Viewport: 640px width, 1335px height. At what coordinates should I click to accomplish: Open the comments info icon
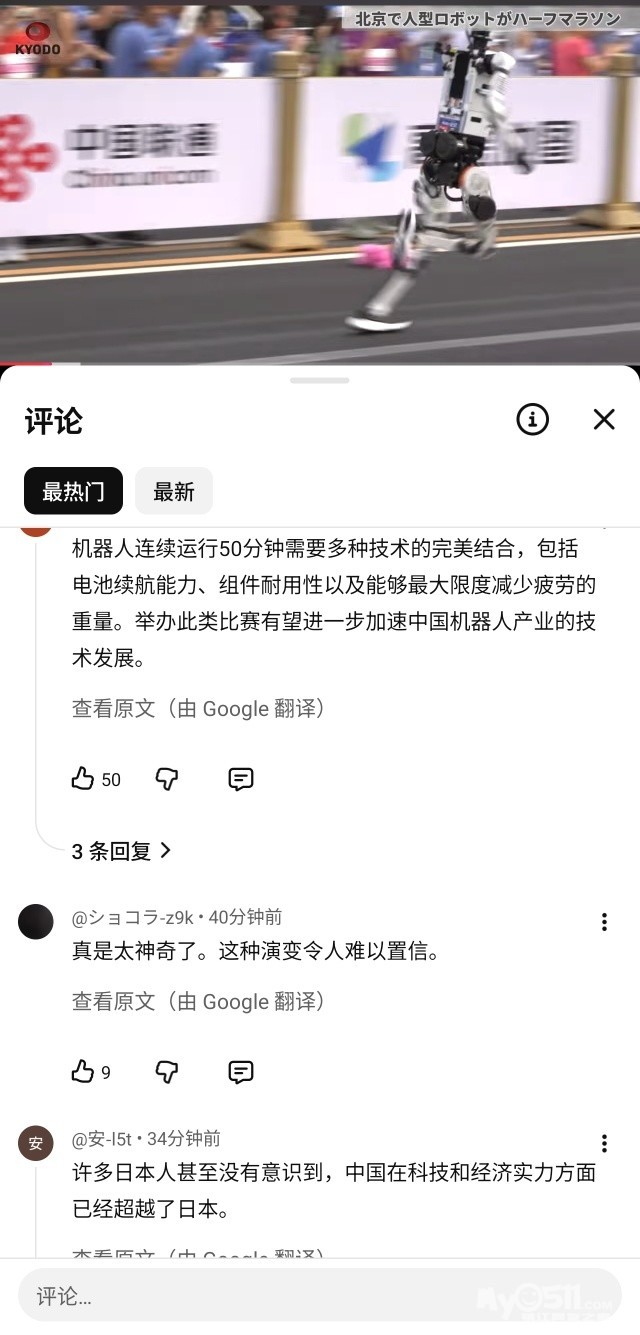[532, 420]
